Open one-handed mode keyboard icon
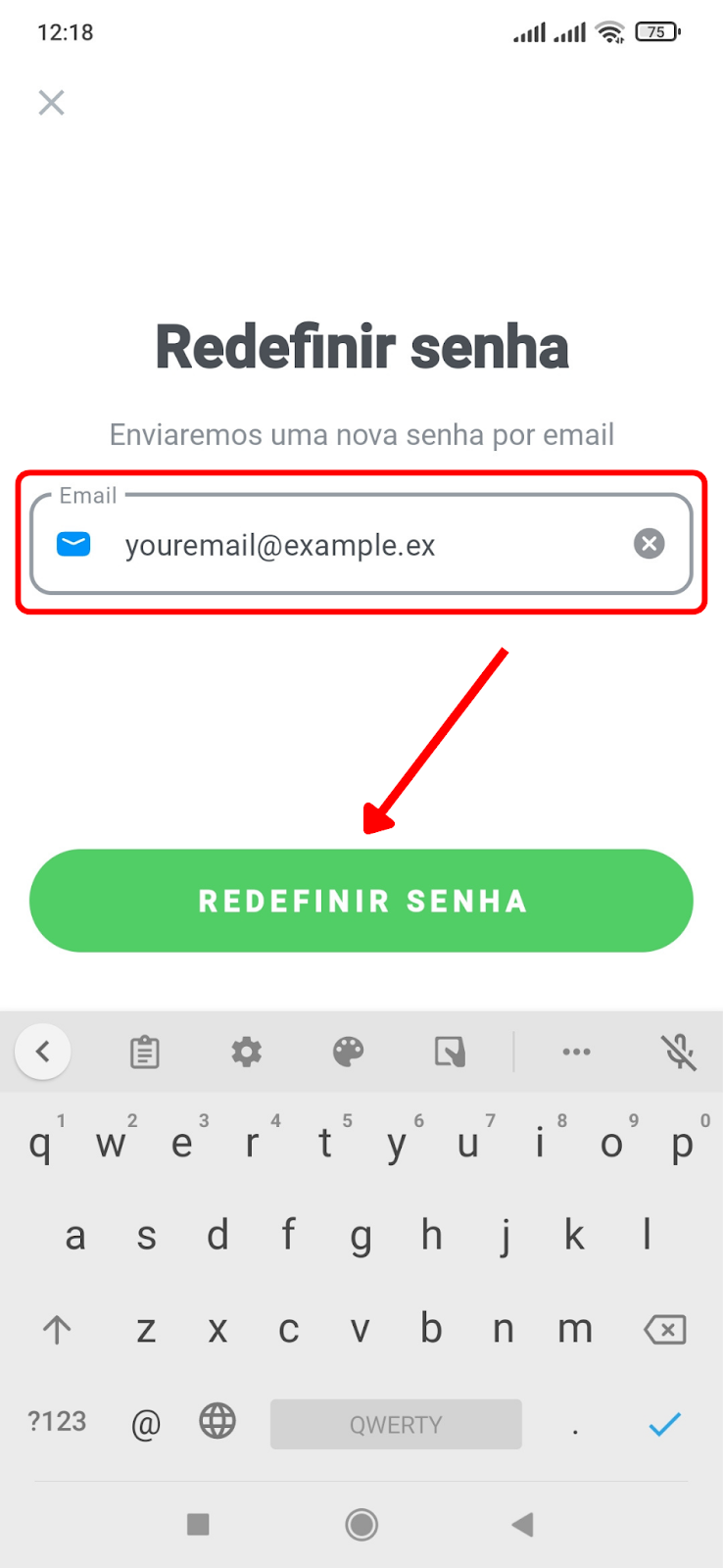This screenshot has height=1568, width=723. (451, 1052)
